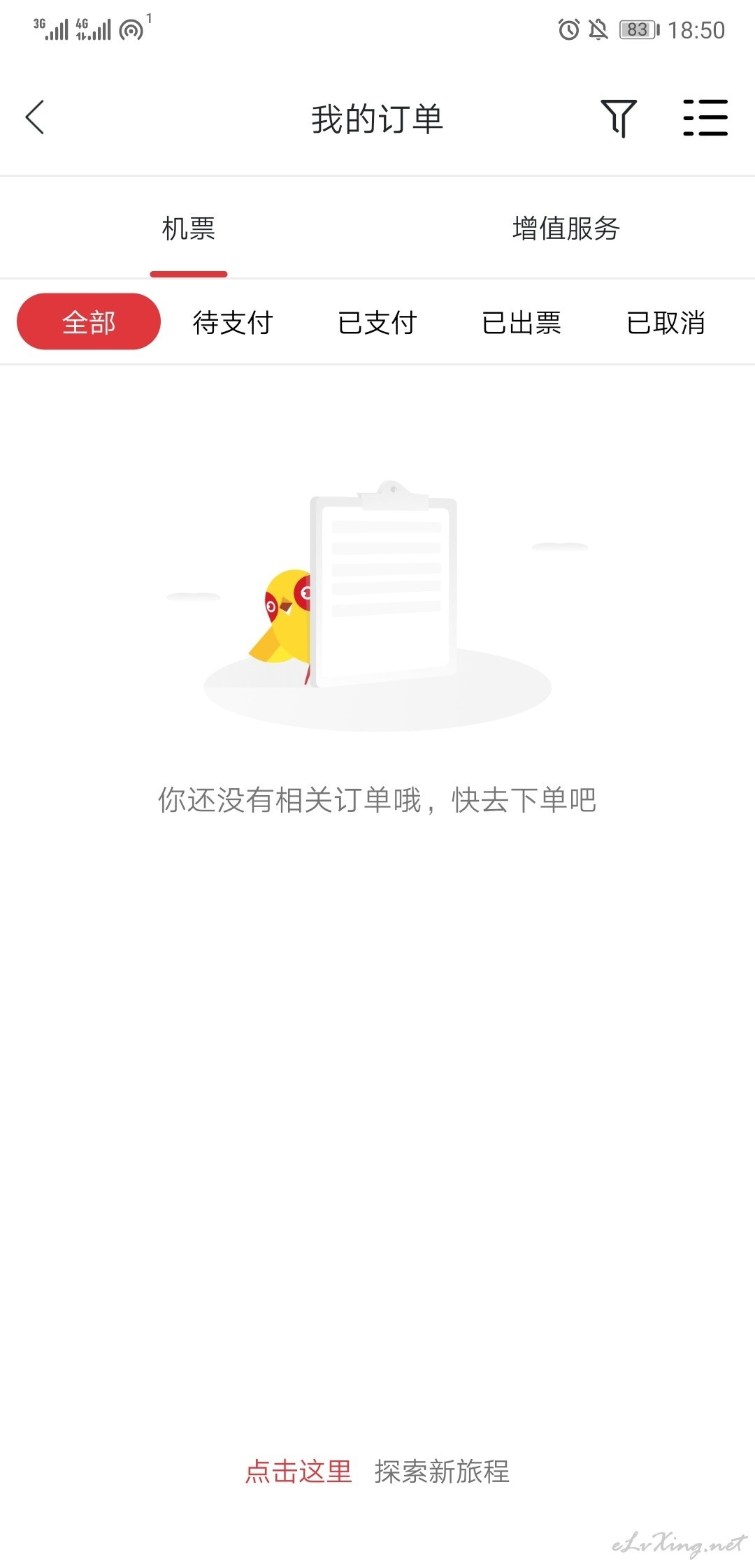Show 已支付 orders
The image size is (755, 1568).
377,322
